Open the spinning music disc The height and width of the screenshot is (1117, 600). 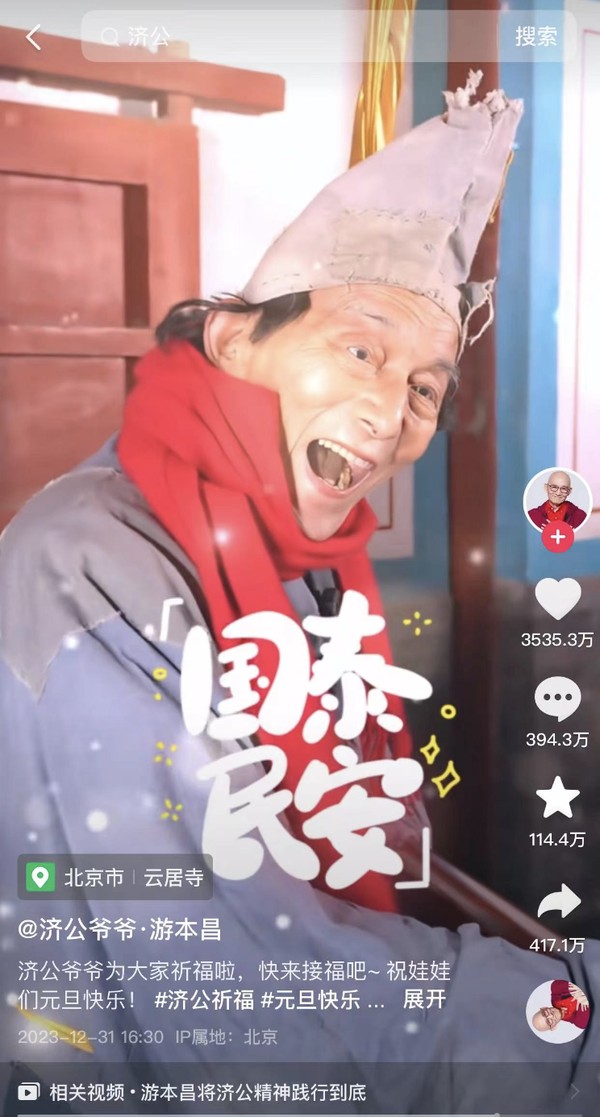pyautogui.click(x=557, y=1011)
